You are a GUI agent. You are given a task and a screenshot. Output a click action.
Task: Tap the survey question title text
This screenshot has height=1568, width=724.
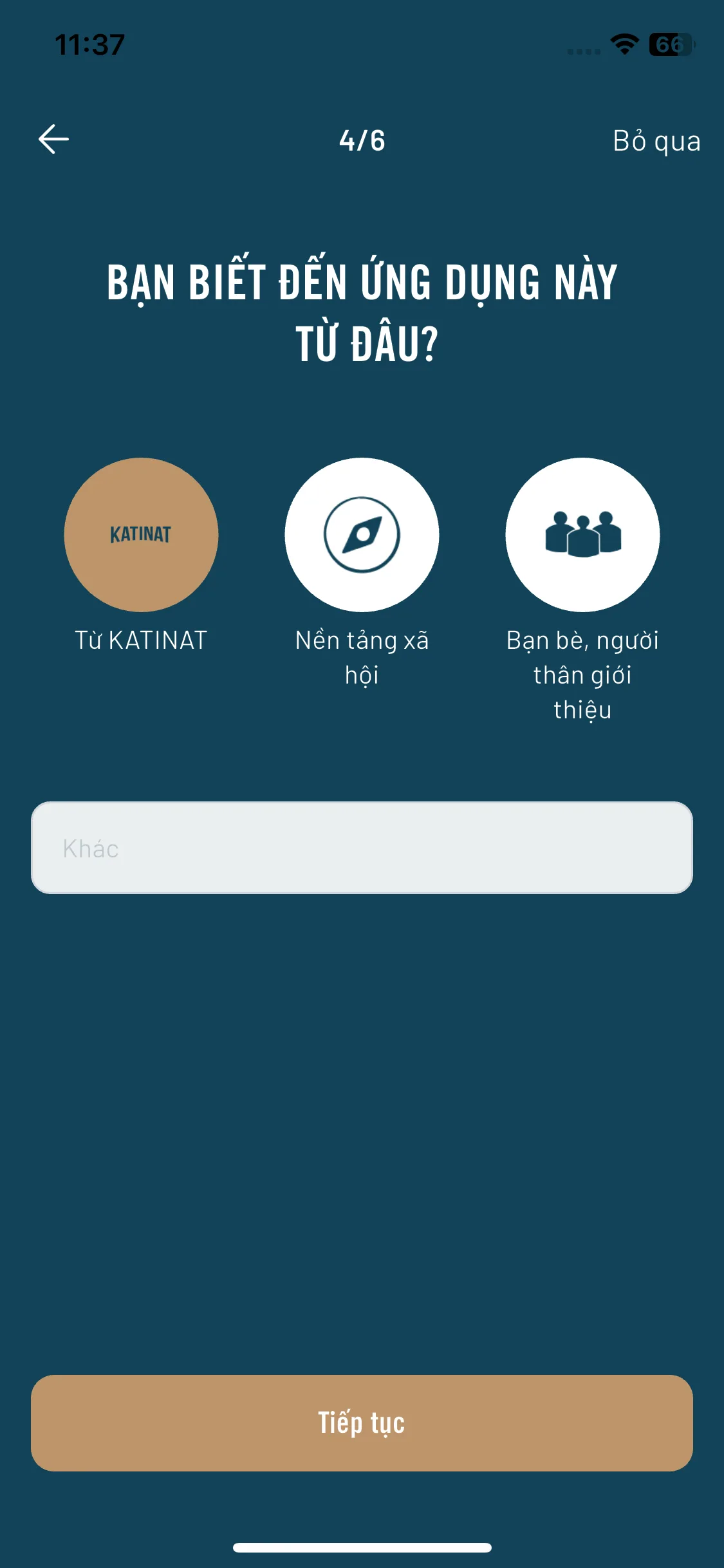(x=362, y=306)
